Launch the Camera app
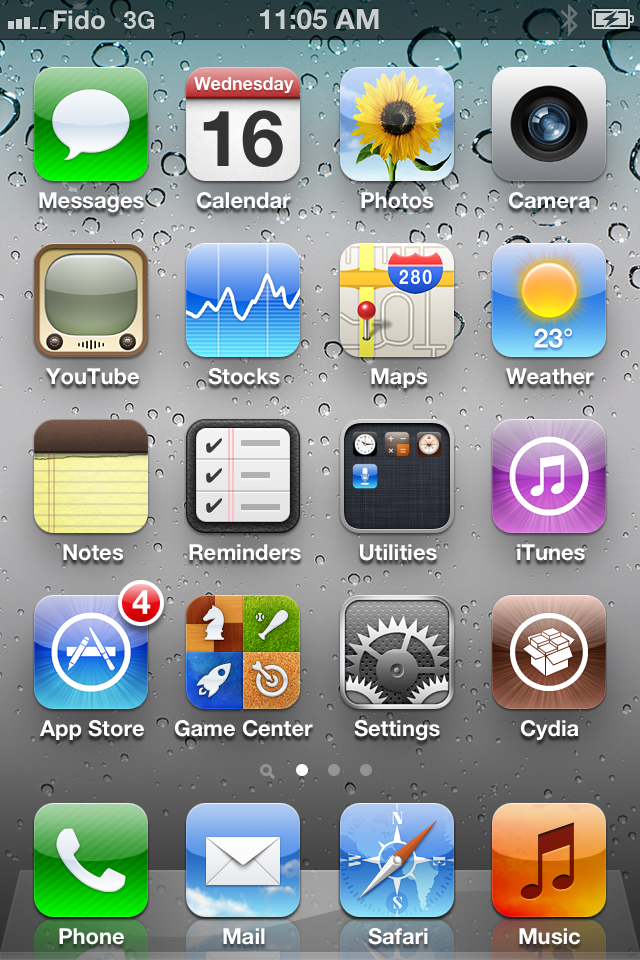The width and height of the screenshot is (640, 960). point(549,124)
